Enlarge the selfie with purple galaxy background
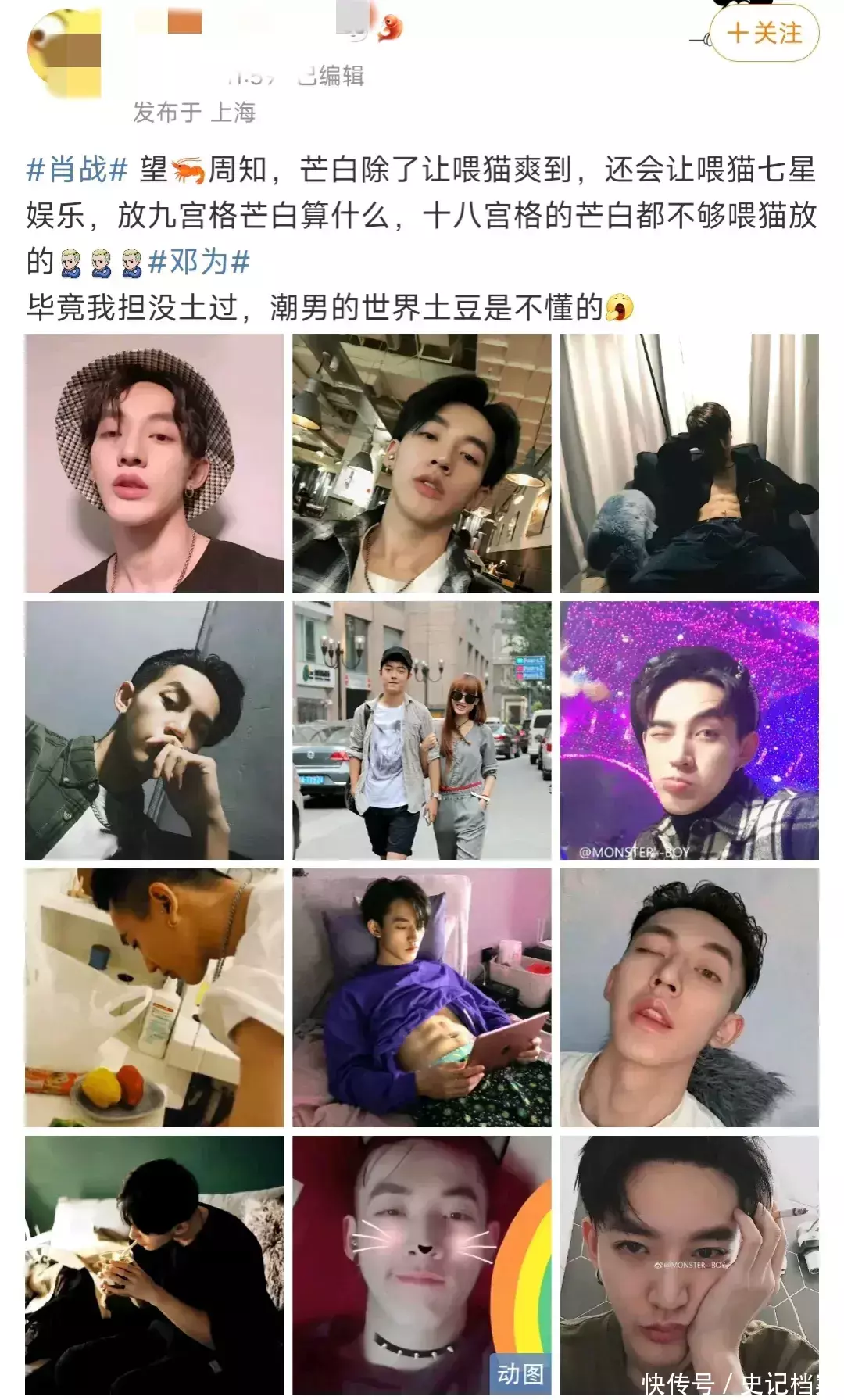 pyautogui.click(x=689, y=731)
